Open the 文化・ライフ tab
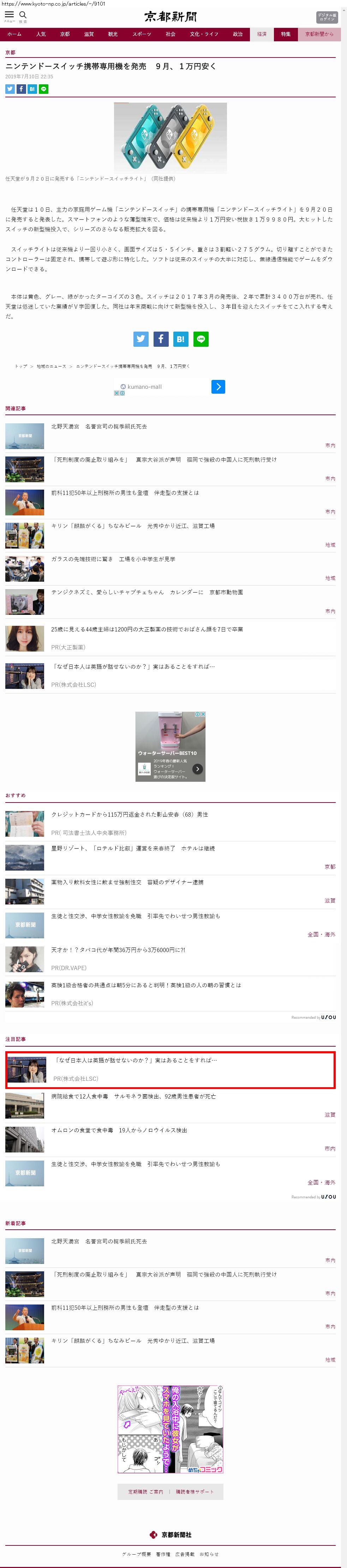The height and width of the screenshot is (1568, 347). coord(204,34)
